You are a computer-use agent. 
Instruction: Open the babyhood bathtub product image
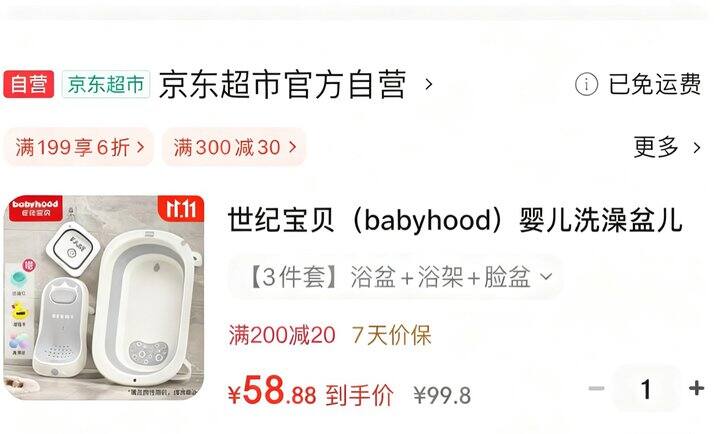tap(104, 297)
